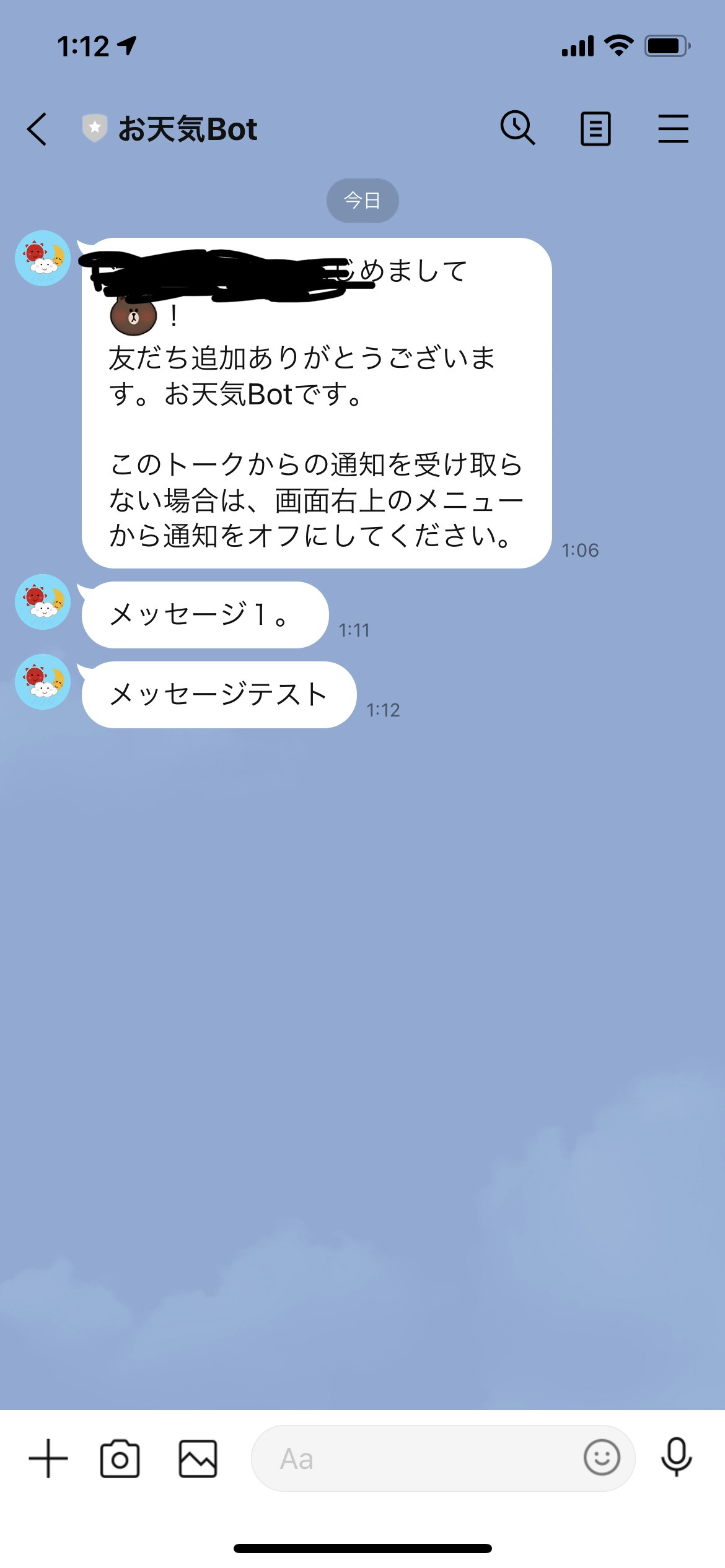Open the note/announcement icon at top right
Viewport: 725px width, 1568px height.
[x=596, y=128]
